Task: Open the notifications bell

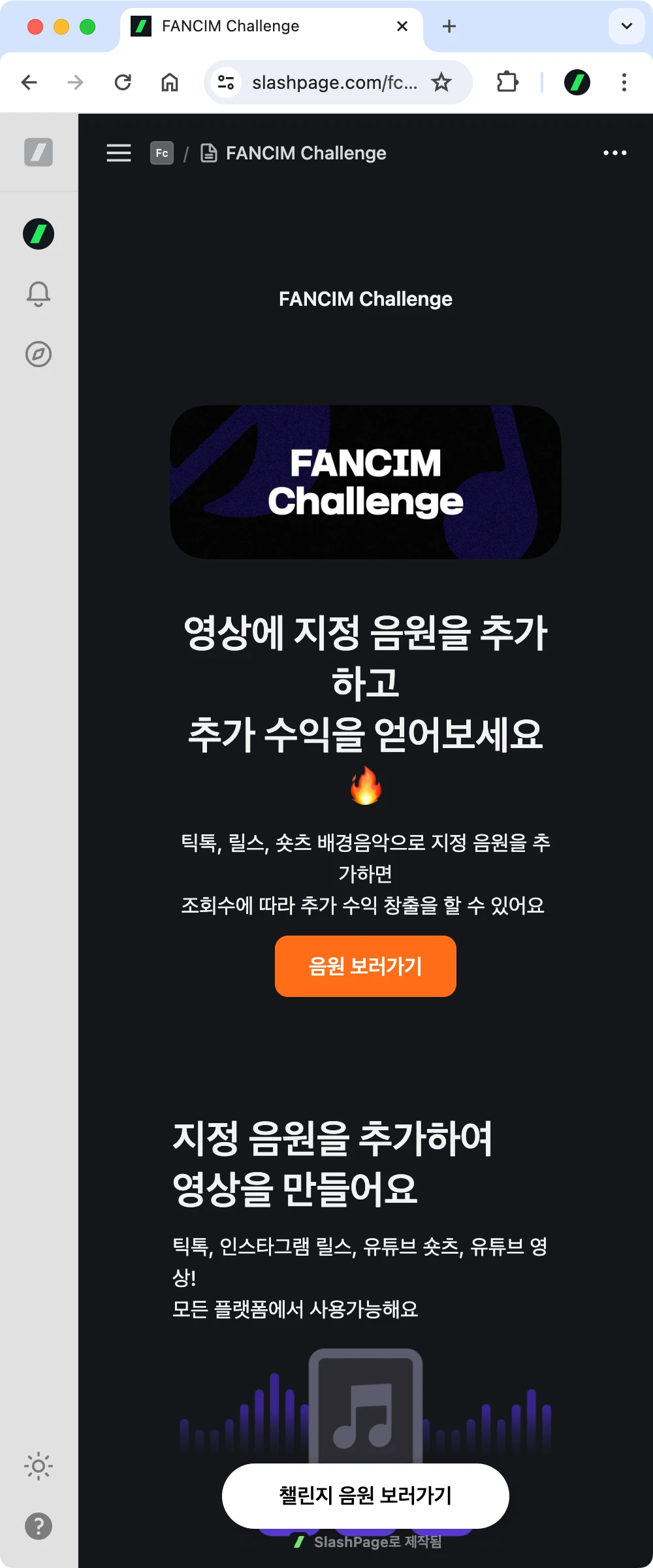Action: [x=39, y=294]
